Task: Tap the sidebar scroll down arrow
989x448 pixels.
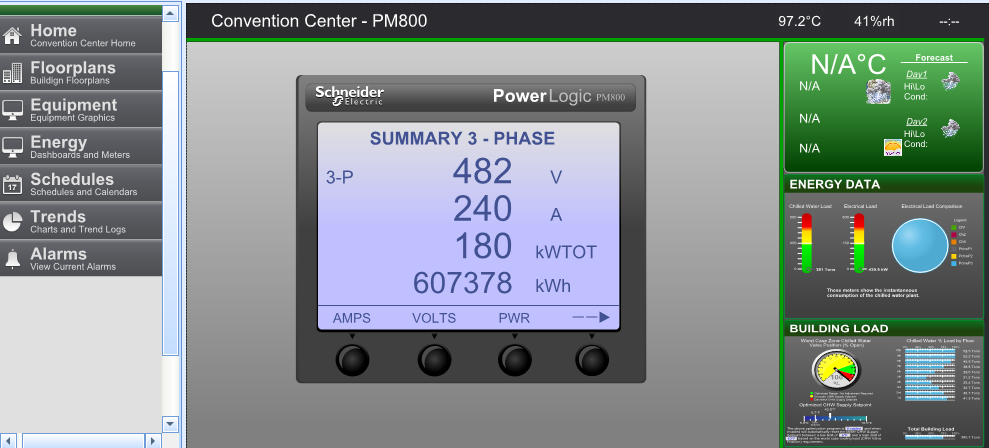Action: (170, 423)
